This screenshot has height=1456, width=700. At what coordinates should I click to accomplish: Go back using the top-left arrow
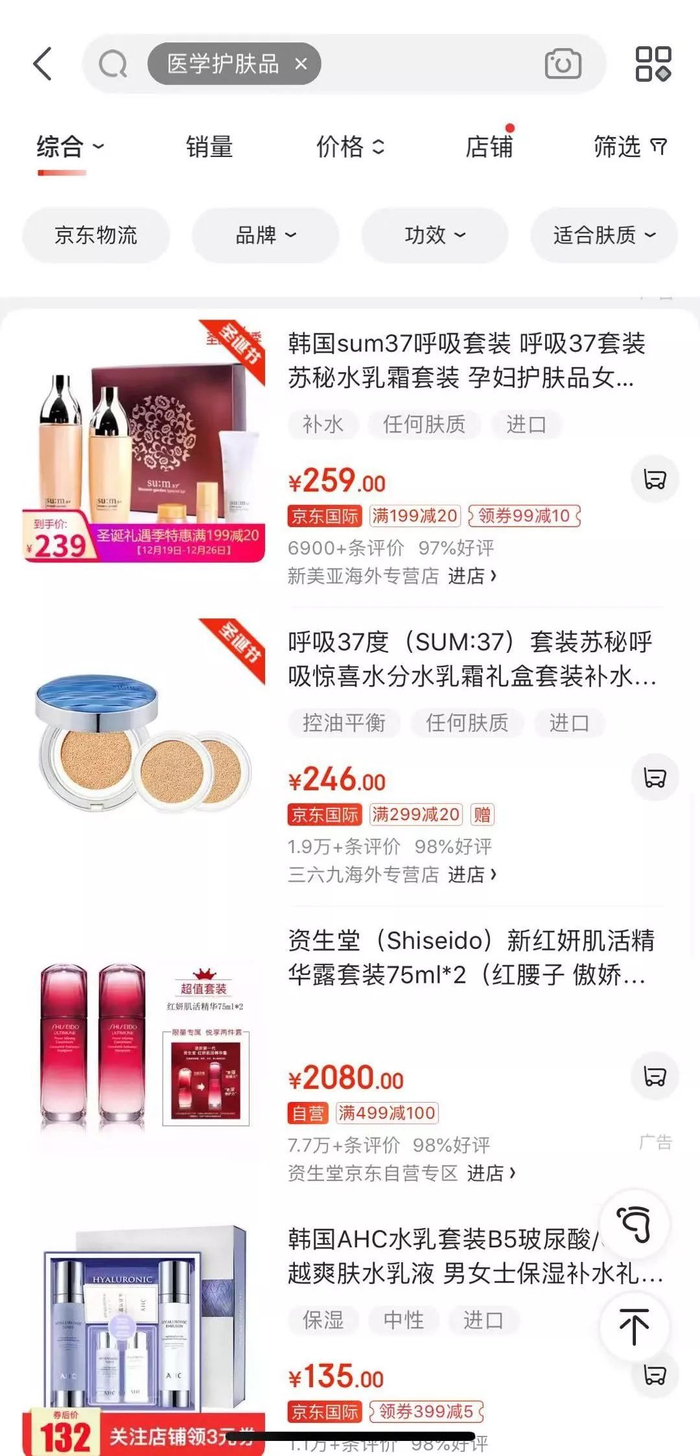point(42,64)
